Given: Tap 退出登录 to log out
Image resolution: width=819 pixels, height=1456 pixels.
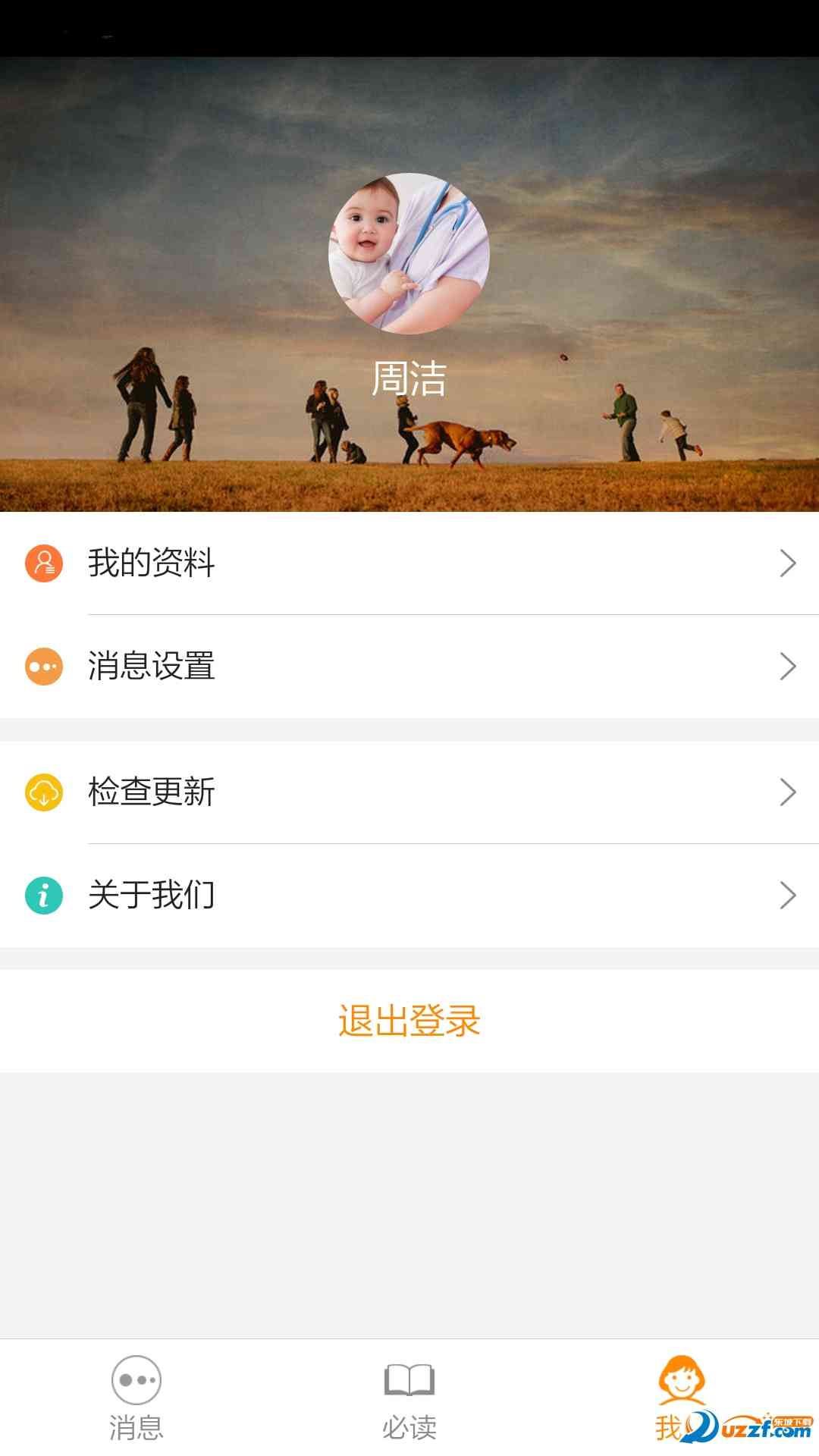Looking at the screenshot, I should [x=409, y=1021].
